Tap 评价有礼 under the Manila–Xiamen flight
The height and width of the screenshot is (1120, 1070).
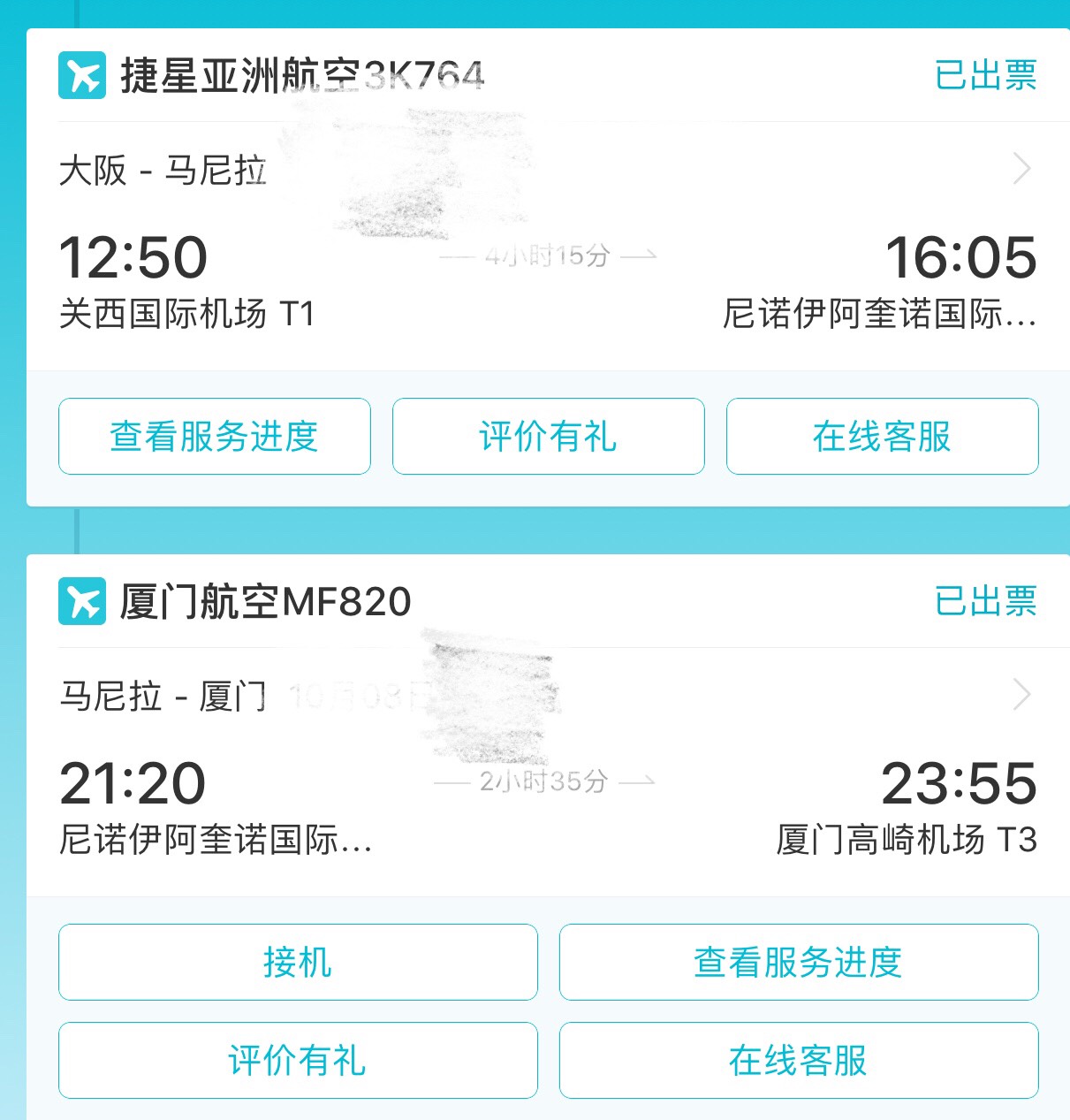298,1060
